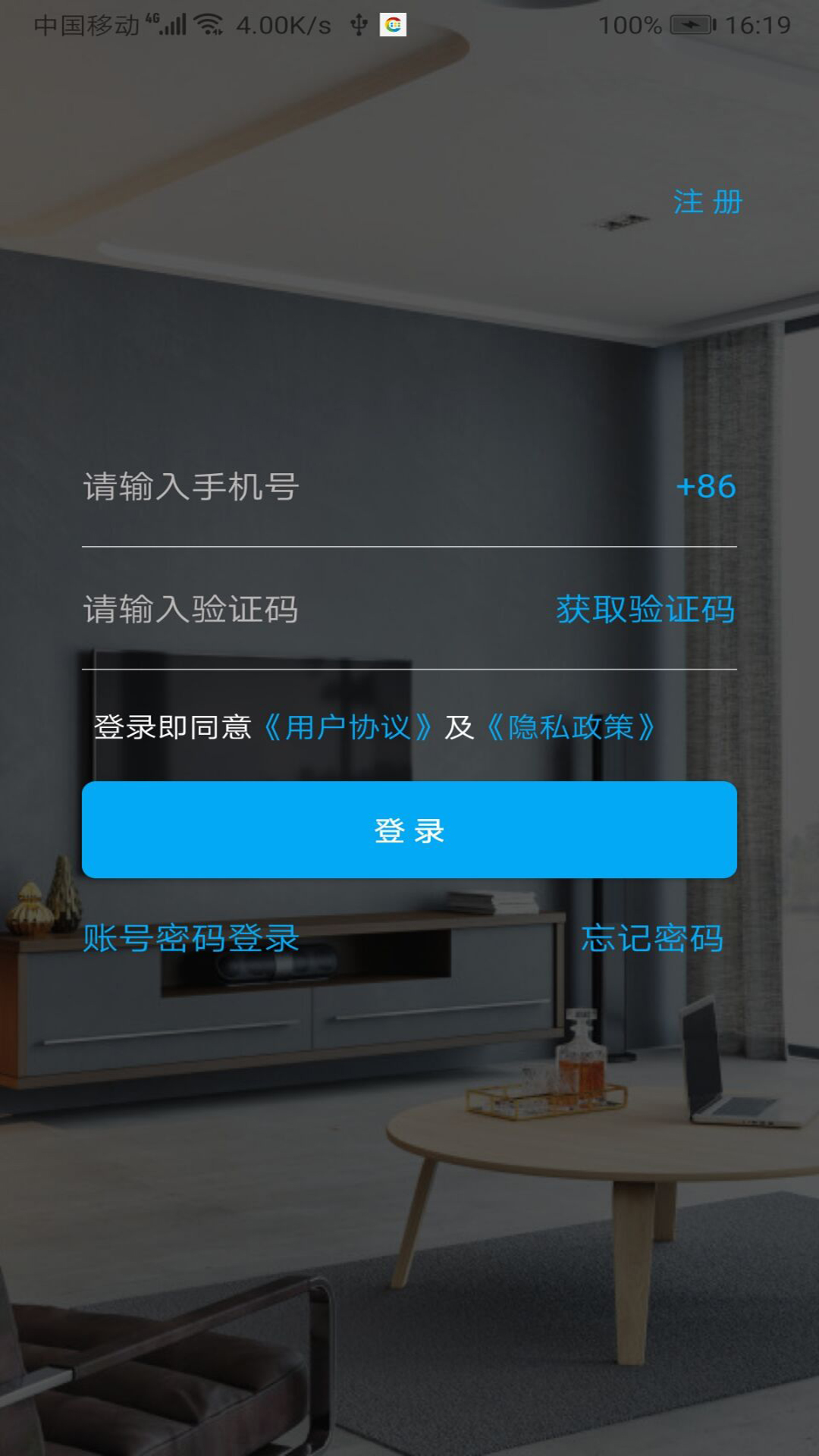
Task: Change the +86 country code
Action: [x=706, y=486]
